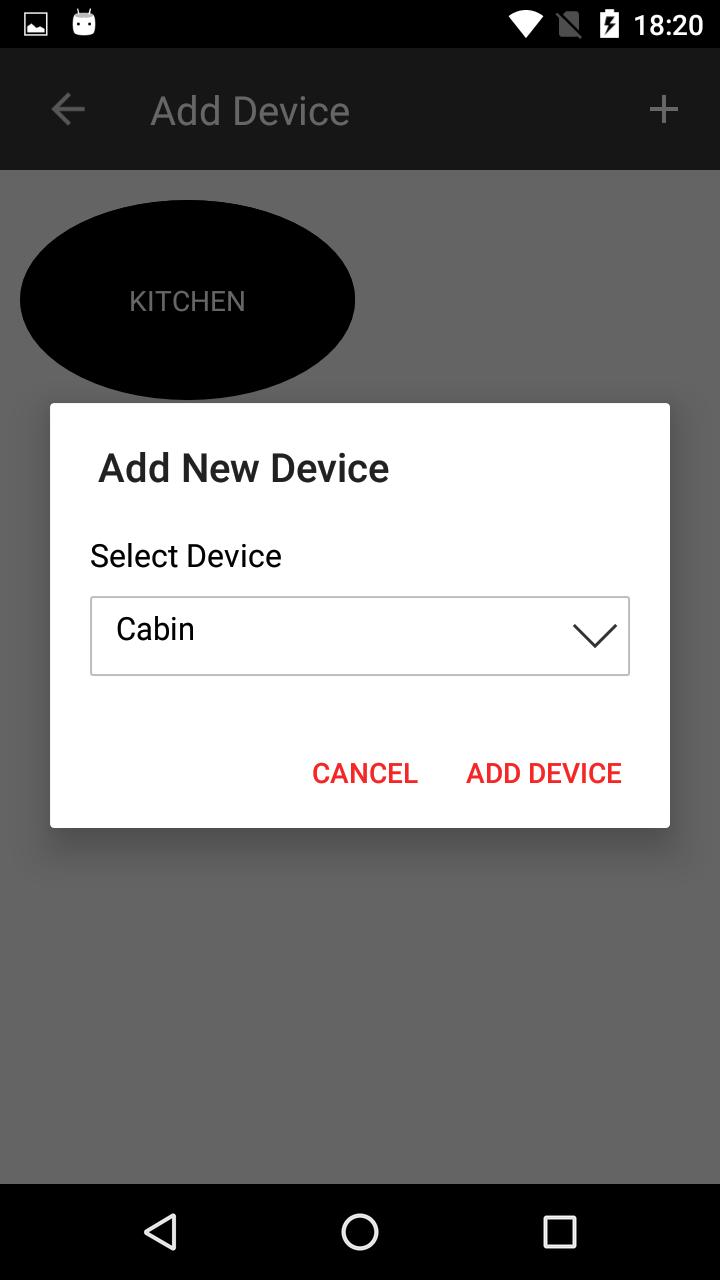
Task: Expand the Select Device dropdown showing Cabin
Action: [x=359, y=636]
